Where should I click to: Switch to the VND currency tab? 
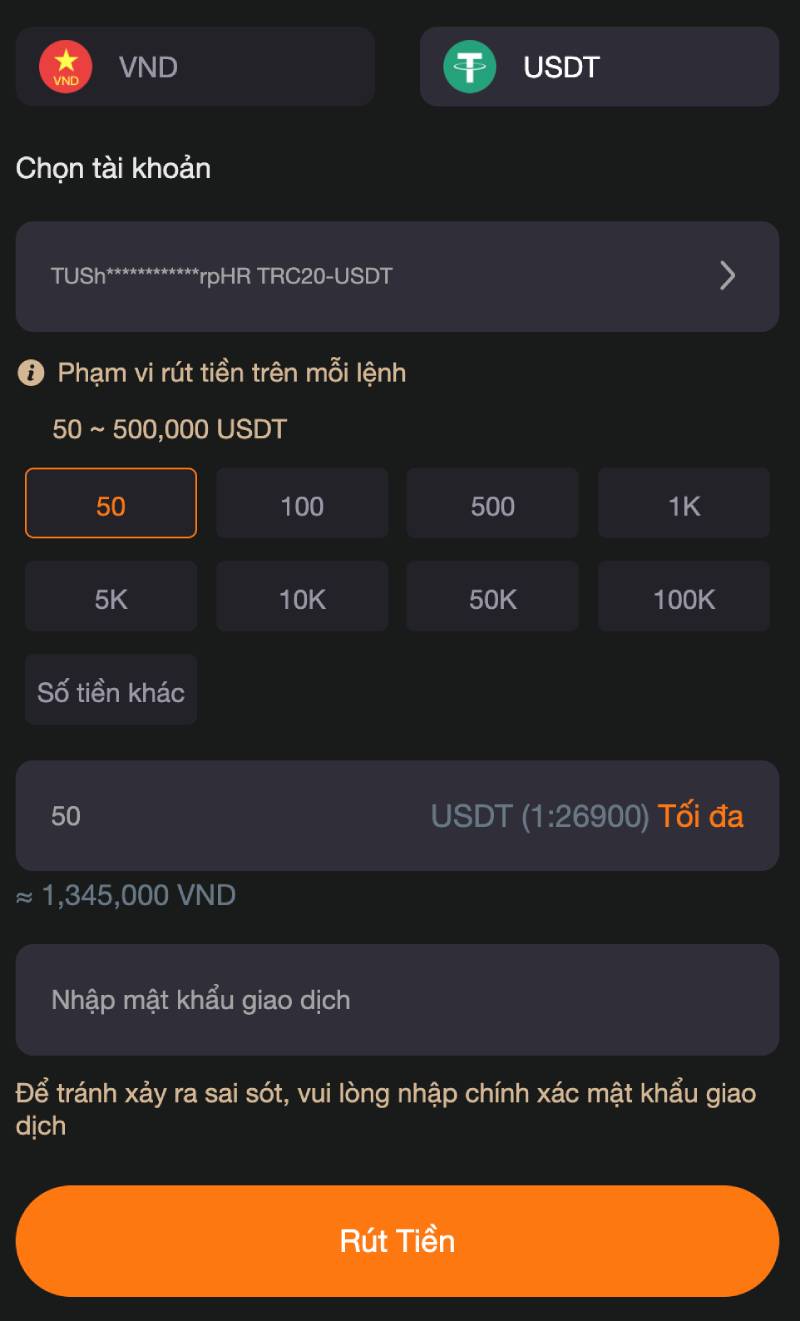point(195,67)
